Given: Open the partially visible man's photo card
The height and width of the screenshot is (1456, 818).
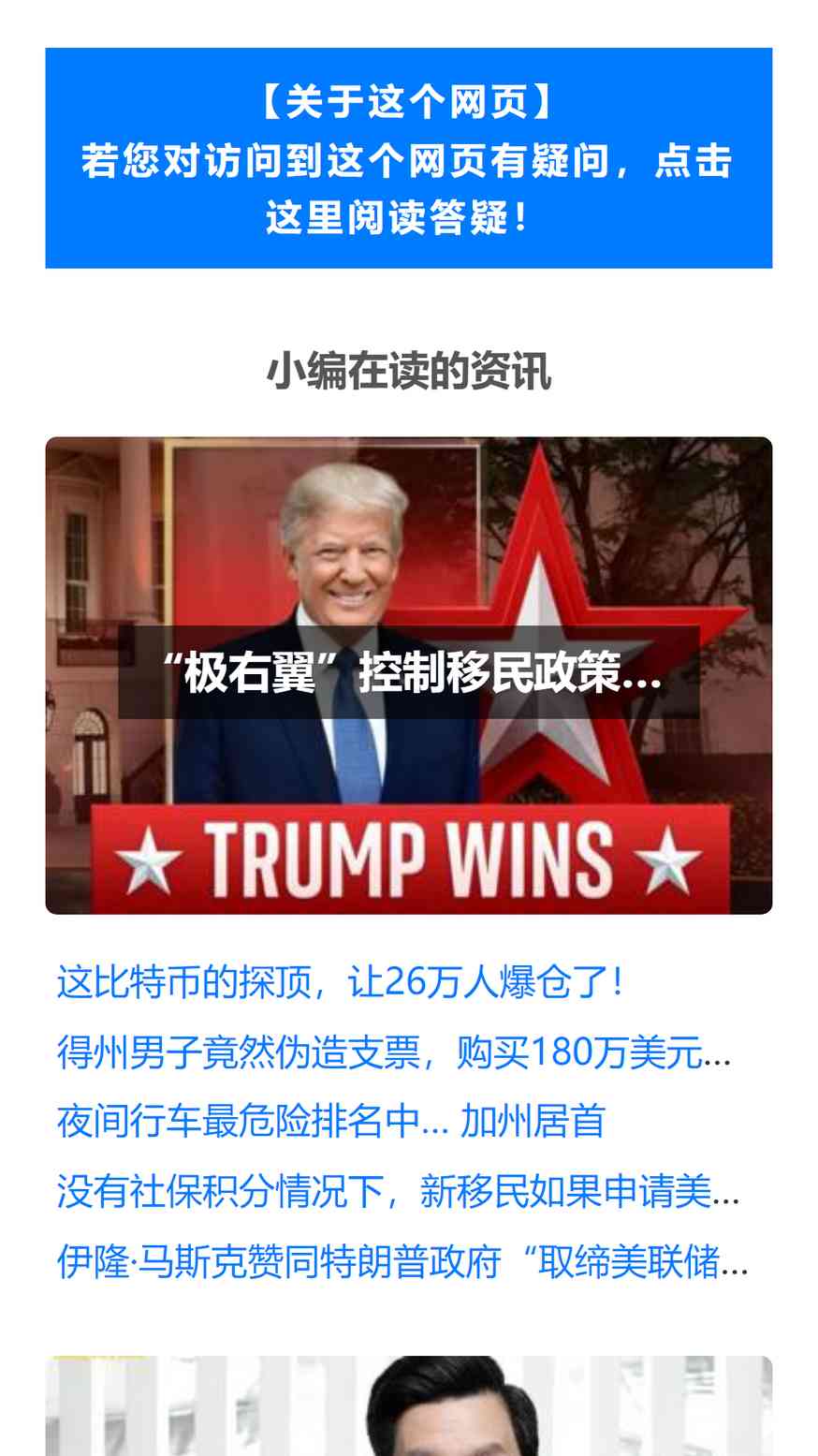Looking at the screenshot, I should coord(408,1406).
